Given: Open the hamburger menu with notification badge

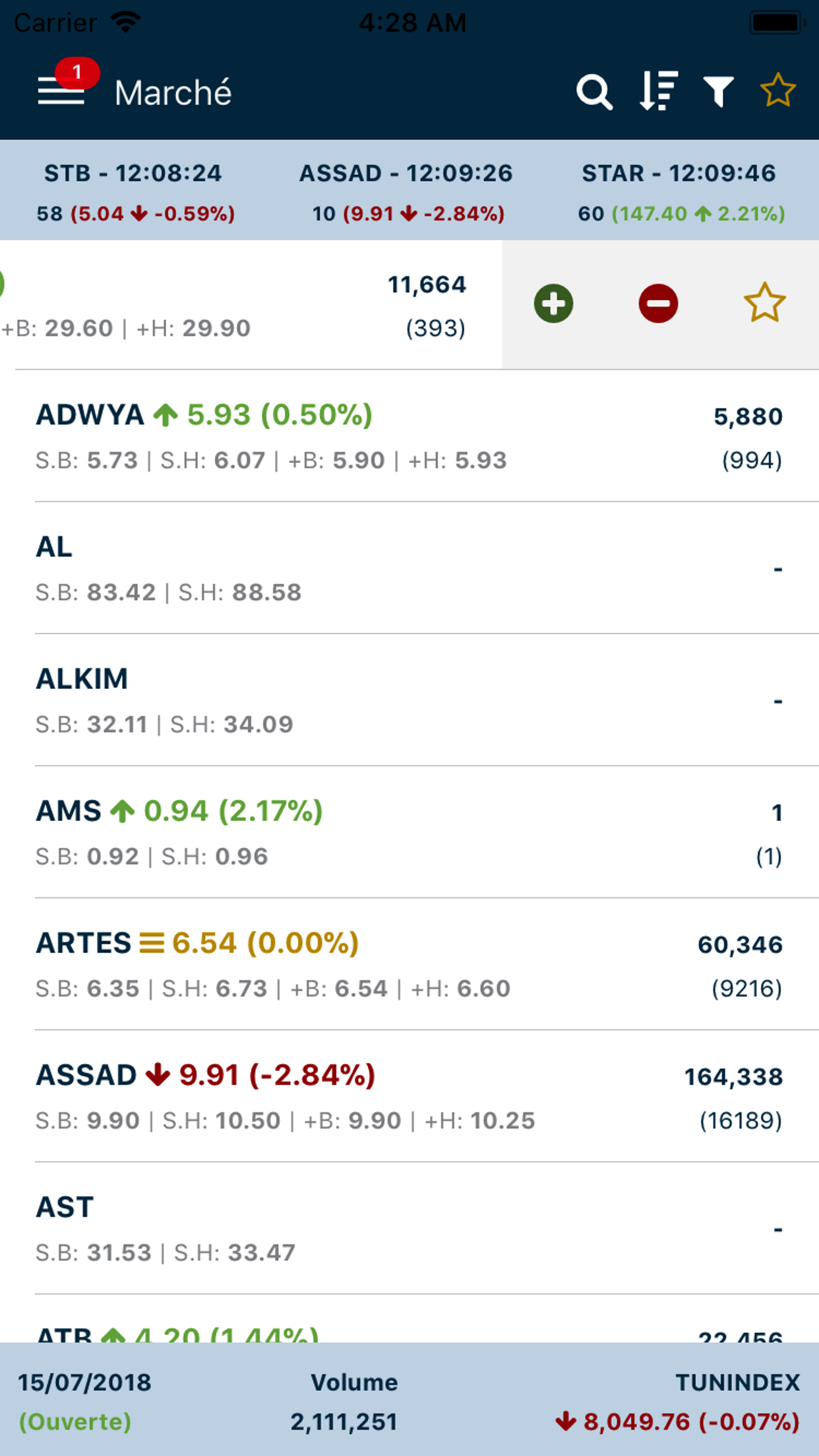Looking at the screenshot, I should point(62,92).
